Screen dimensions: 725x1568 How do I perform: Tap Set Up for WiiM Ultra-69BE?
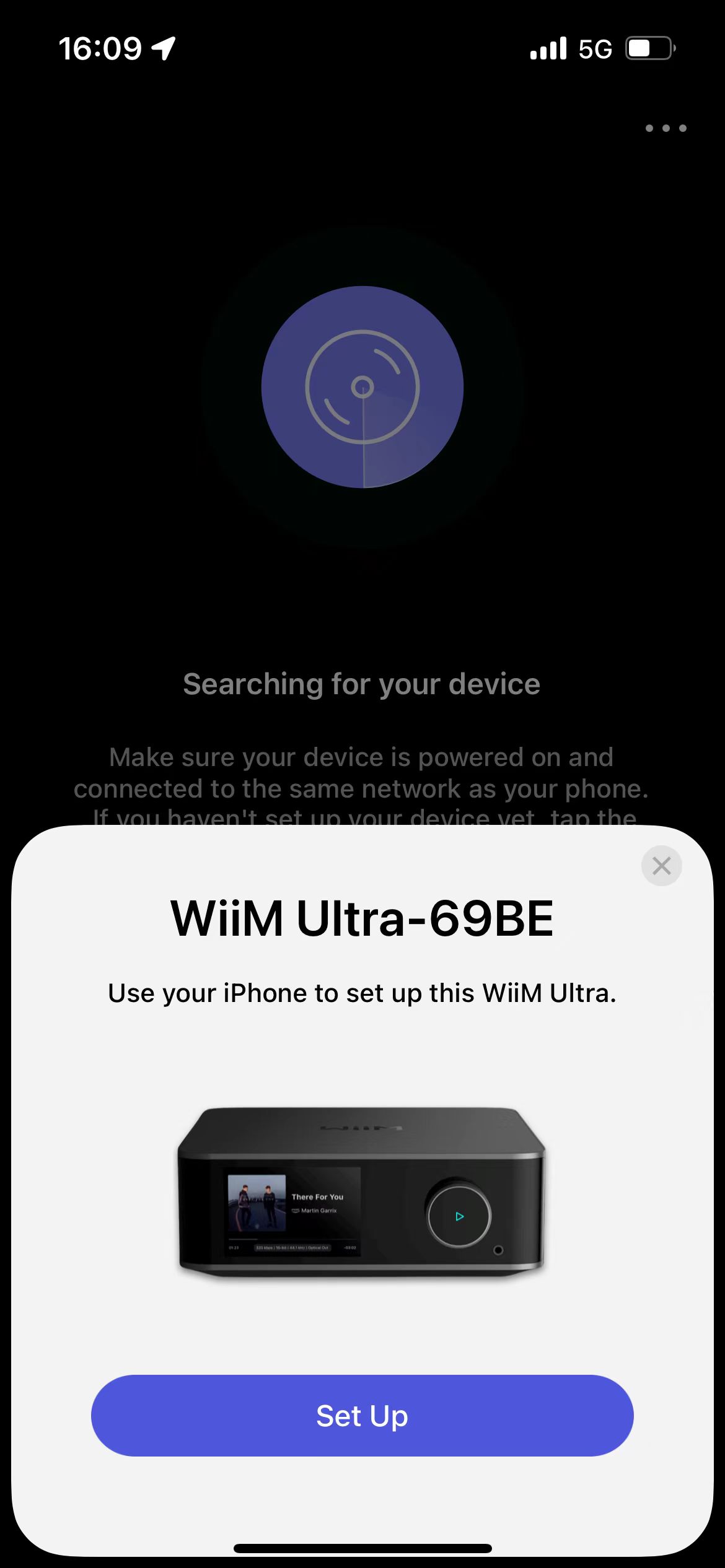tap(362, 1416)
